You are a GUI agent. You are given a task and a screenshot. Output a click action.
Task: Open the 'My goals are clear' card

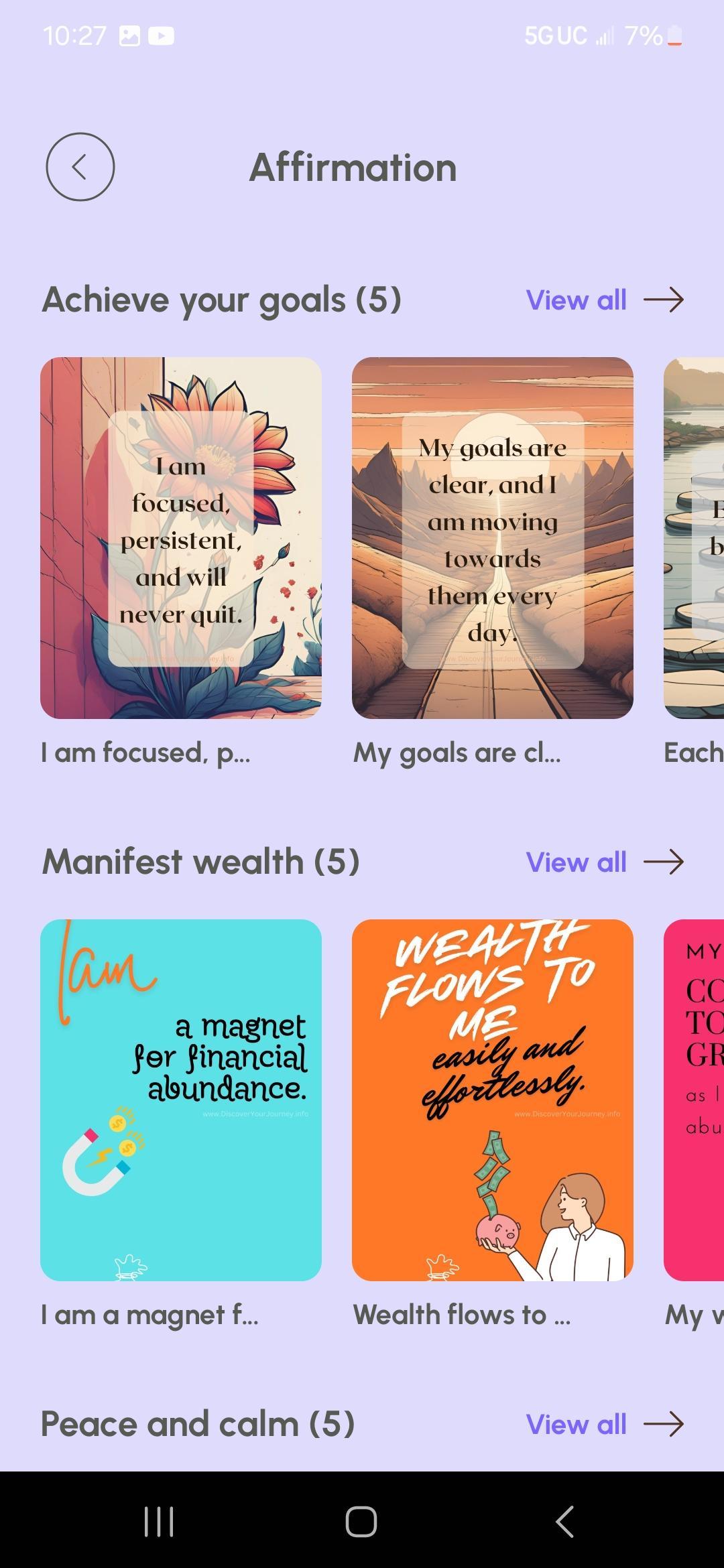coord(492,537)
